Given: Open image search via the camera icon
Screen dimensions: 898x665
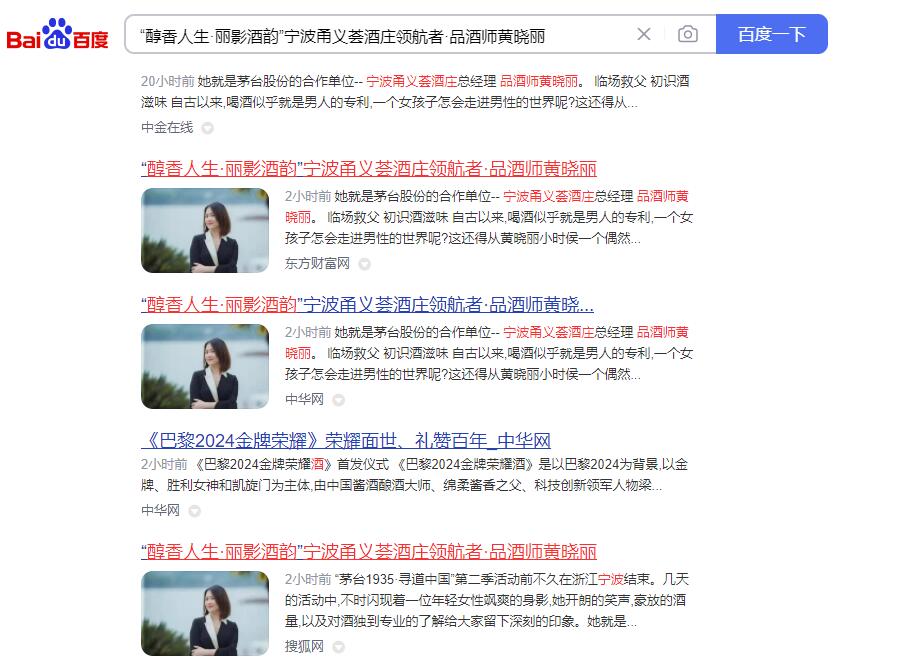Looking at the screenshot, I should [x=688, y=34].
